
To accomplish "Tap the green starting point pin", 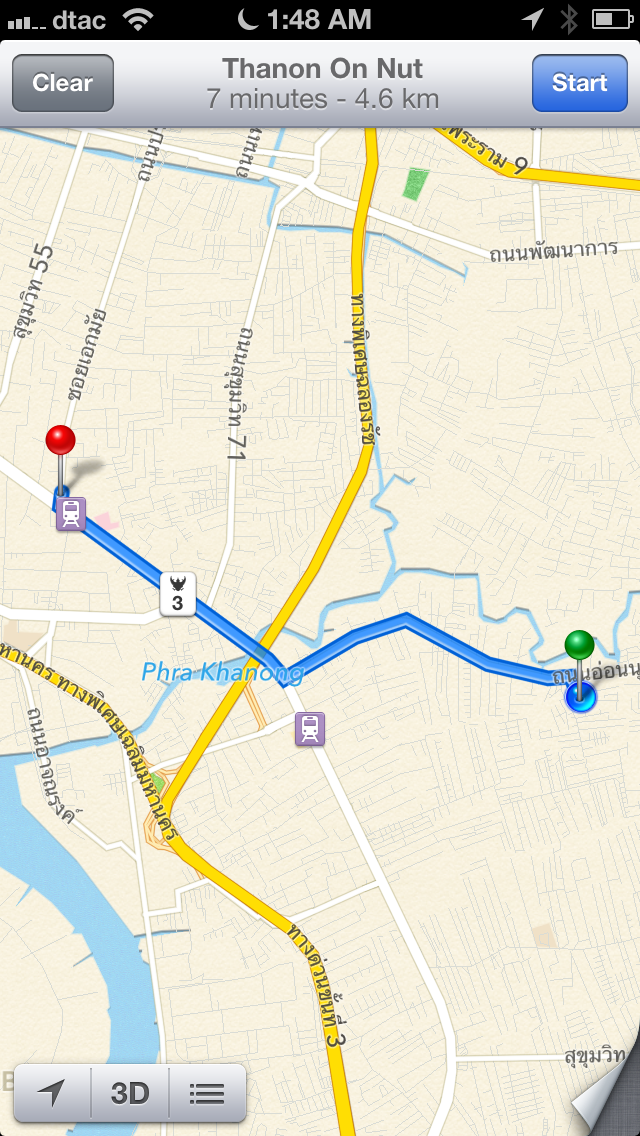I will click(x=579, y=644).
